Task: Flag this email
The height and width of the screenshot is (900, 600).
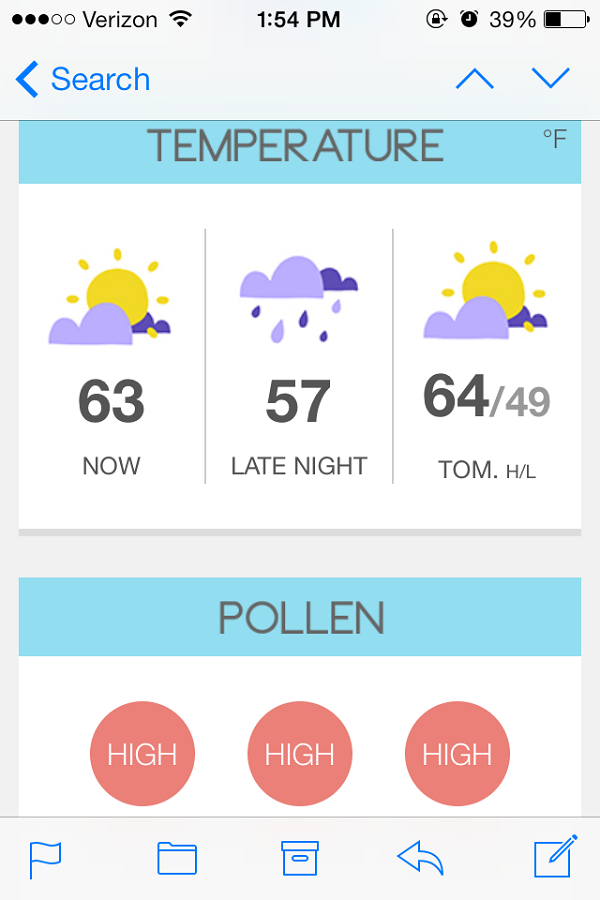Action: click(45, 858)
